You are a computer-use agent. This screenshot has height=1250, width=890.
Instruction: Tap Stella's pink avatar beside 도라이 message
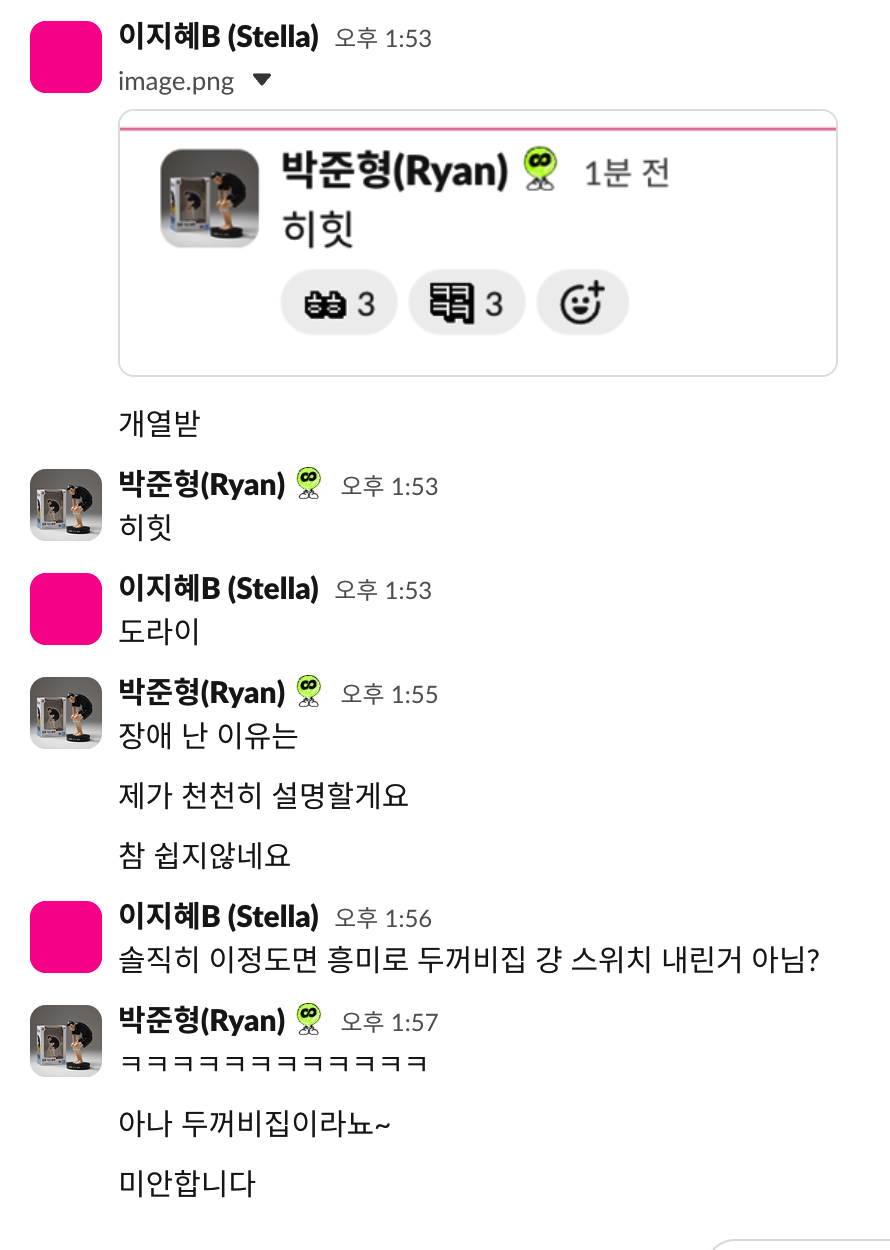coord(66,609)
